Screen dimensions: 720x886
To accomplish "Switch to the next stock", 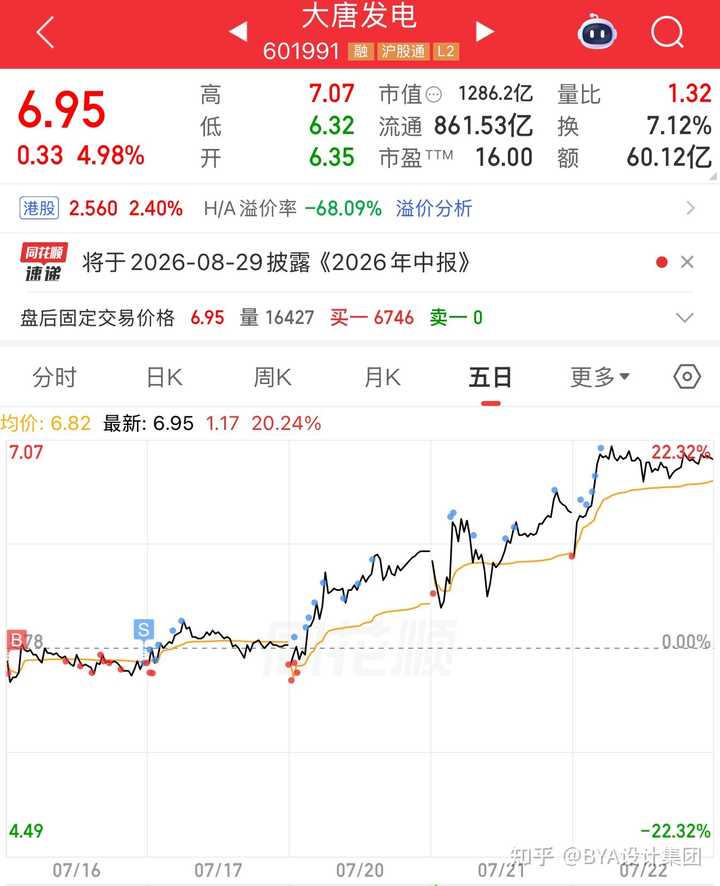I will point(484,32).
